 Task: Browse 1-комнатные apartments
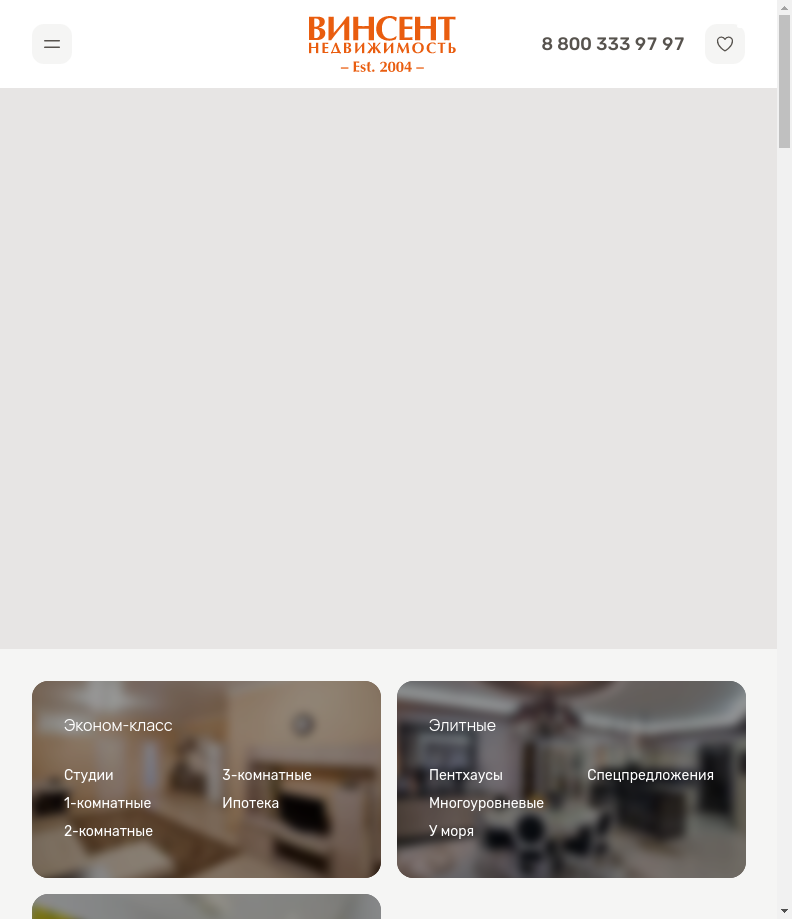pos(107,803)
